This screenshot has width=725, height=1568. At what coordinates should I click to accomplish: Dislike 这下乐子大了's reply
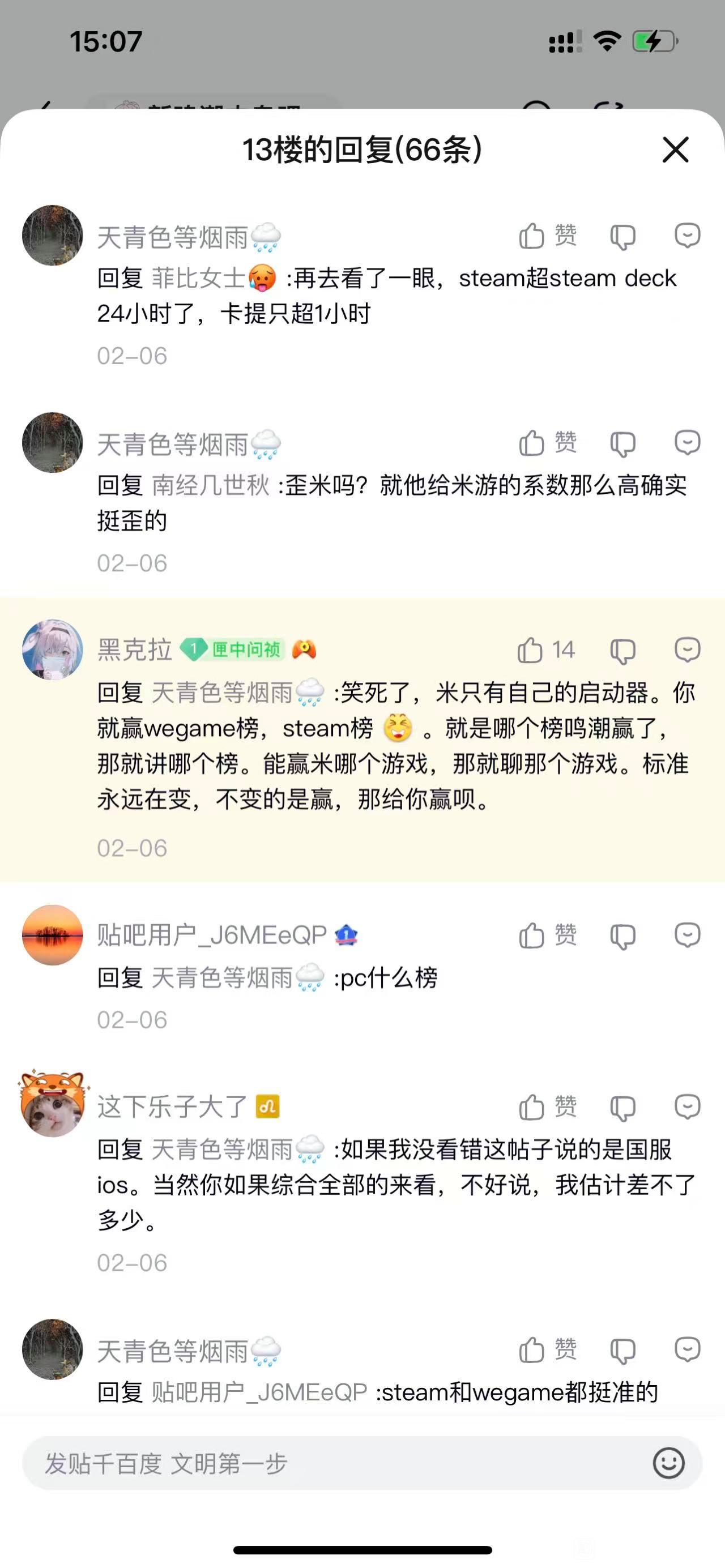[x=622, y=1106]
